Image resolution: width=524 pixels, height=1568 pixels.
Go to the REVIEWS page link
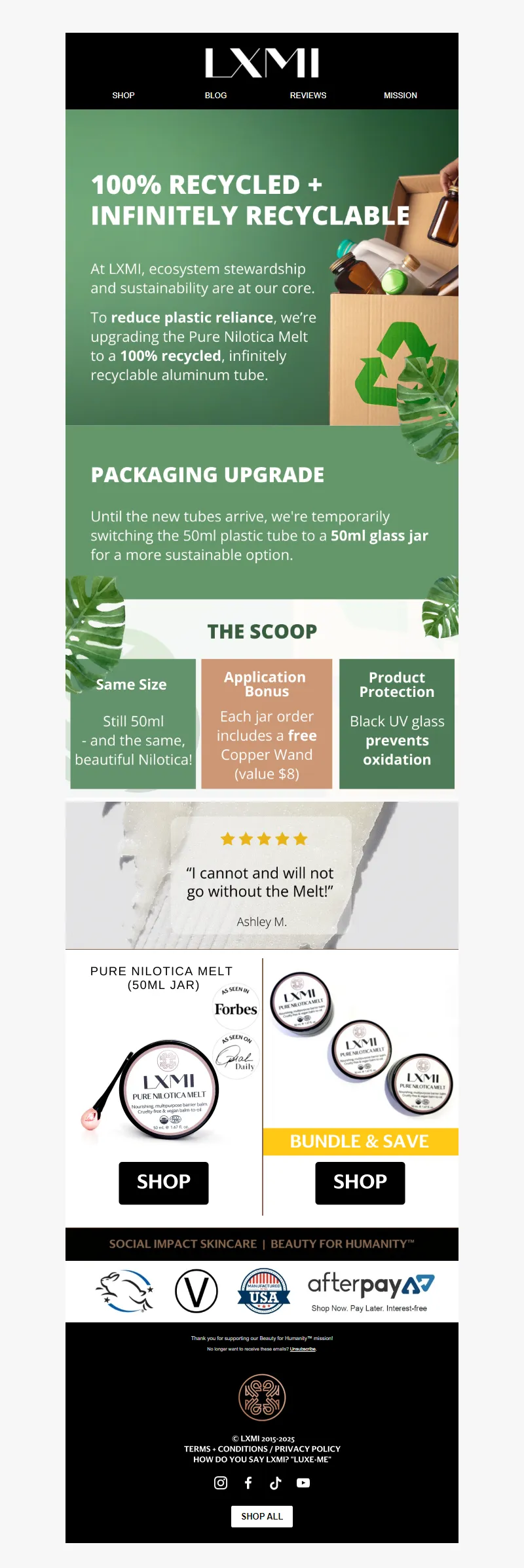pyautogui.click(x=308, y=96)
